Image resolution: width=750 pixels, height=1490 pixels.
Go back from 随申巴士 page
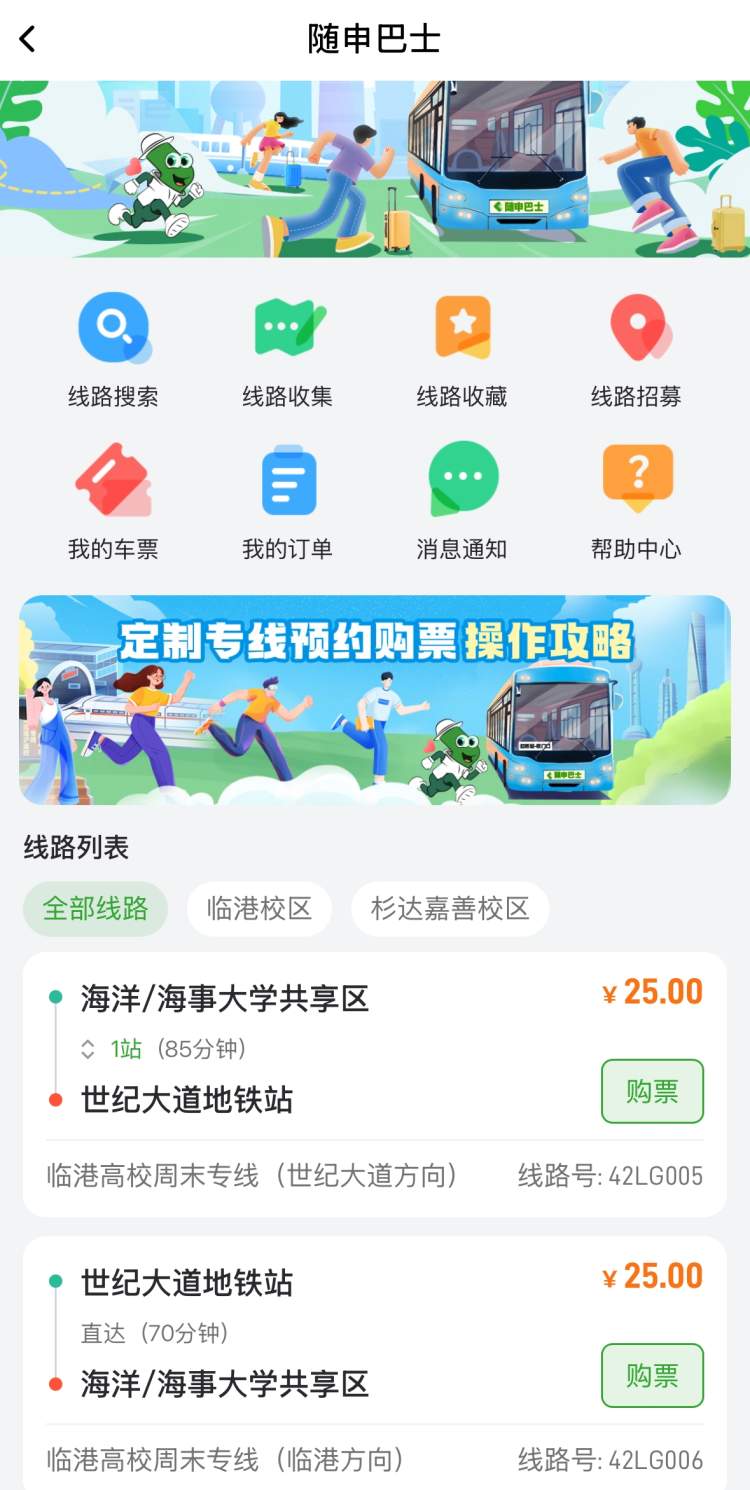coord(28,40)
